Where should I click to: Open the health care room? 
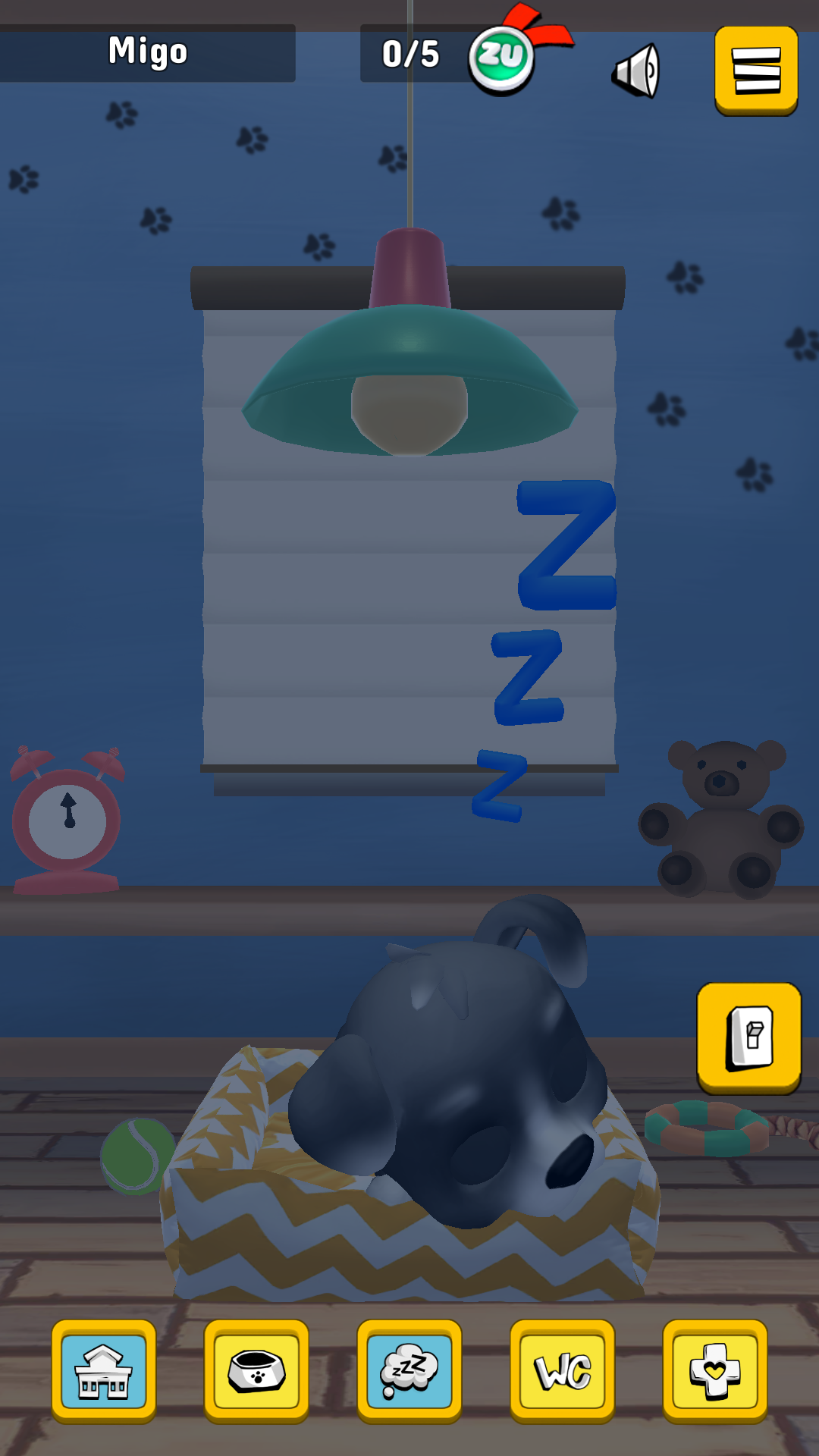click(x=714, y=1370)
